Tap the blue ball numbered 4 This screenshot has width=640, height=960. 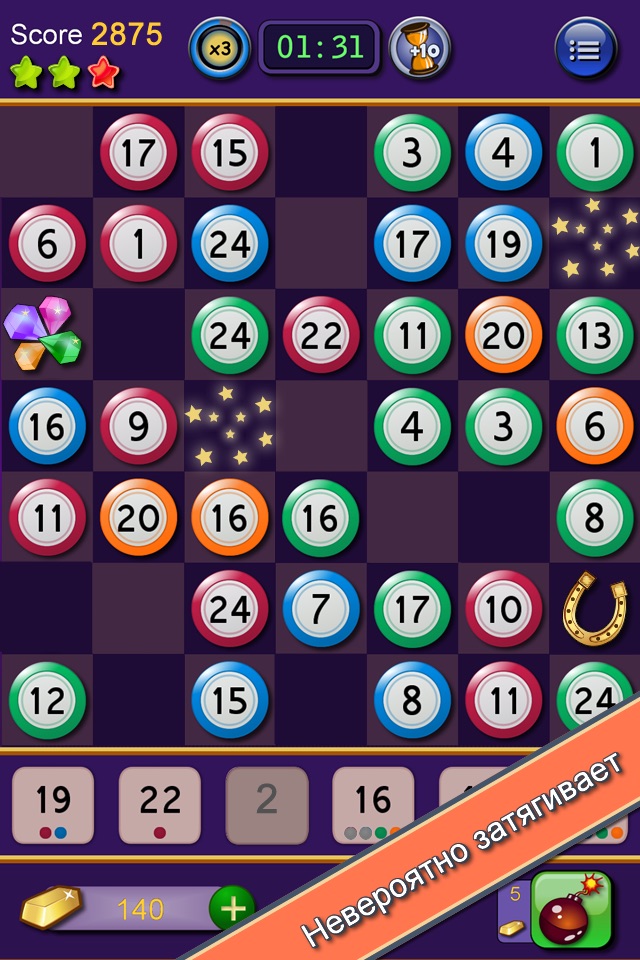503,152
